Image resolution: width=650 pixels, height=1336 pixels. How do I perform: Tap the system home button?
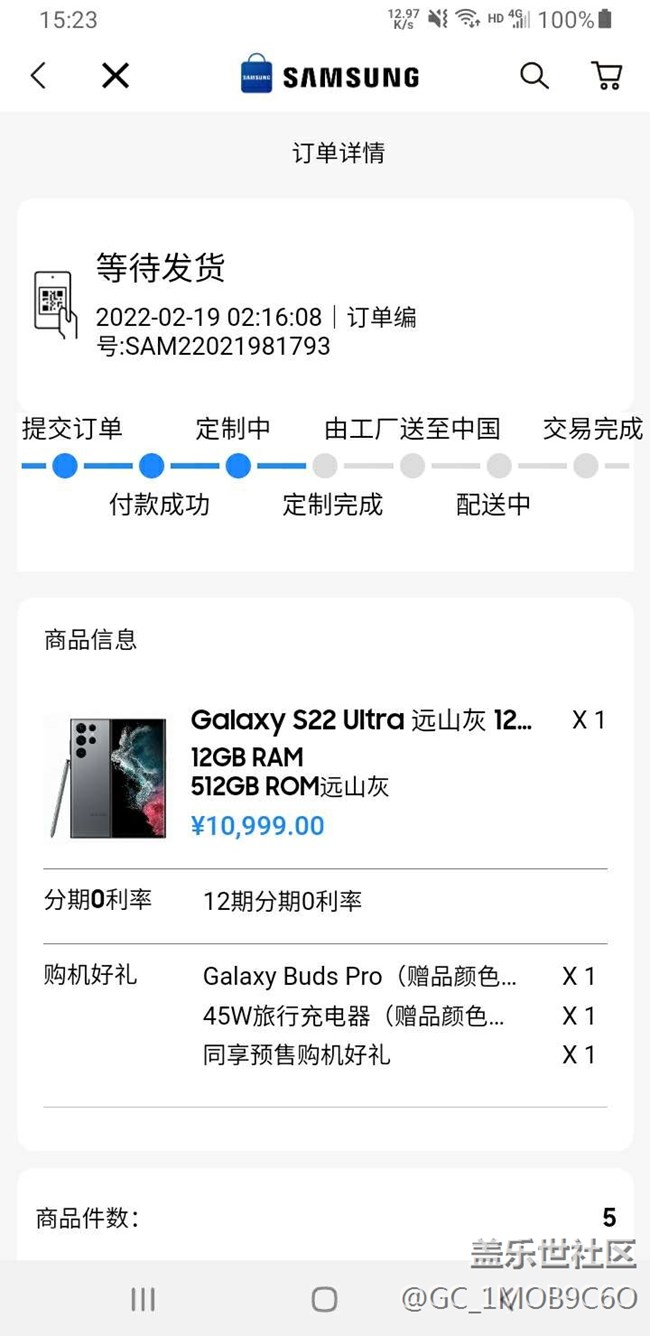pyautogui.click(x=324, y=1299)
